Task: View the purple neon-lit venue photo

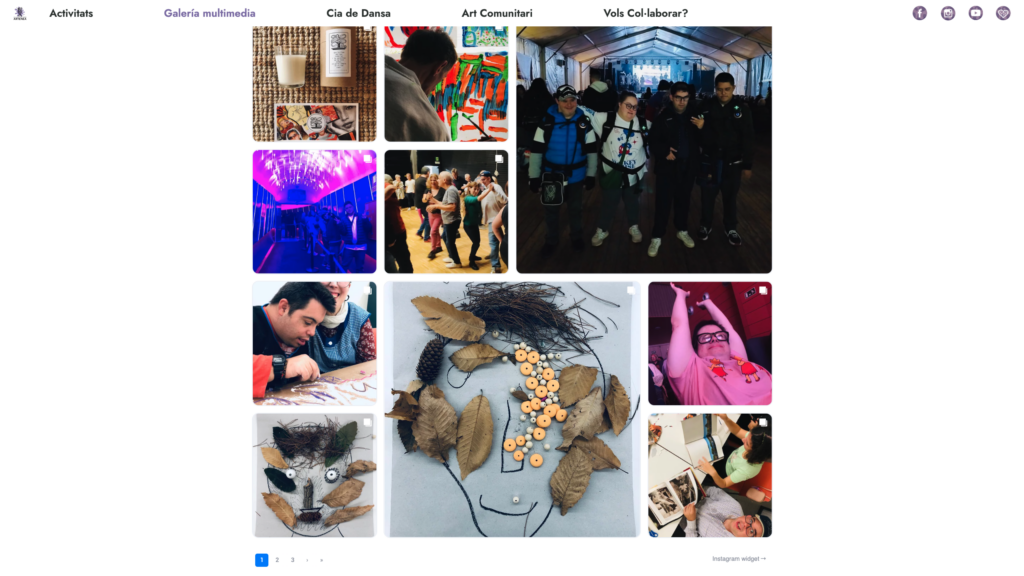Action: 314,212
